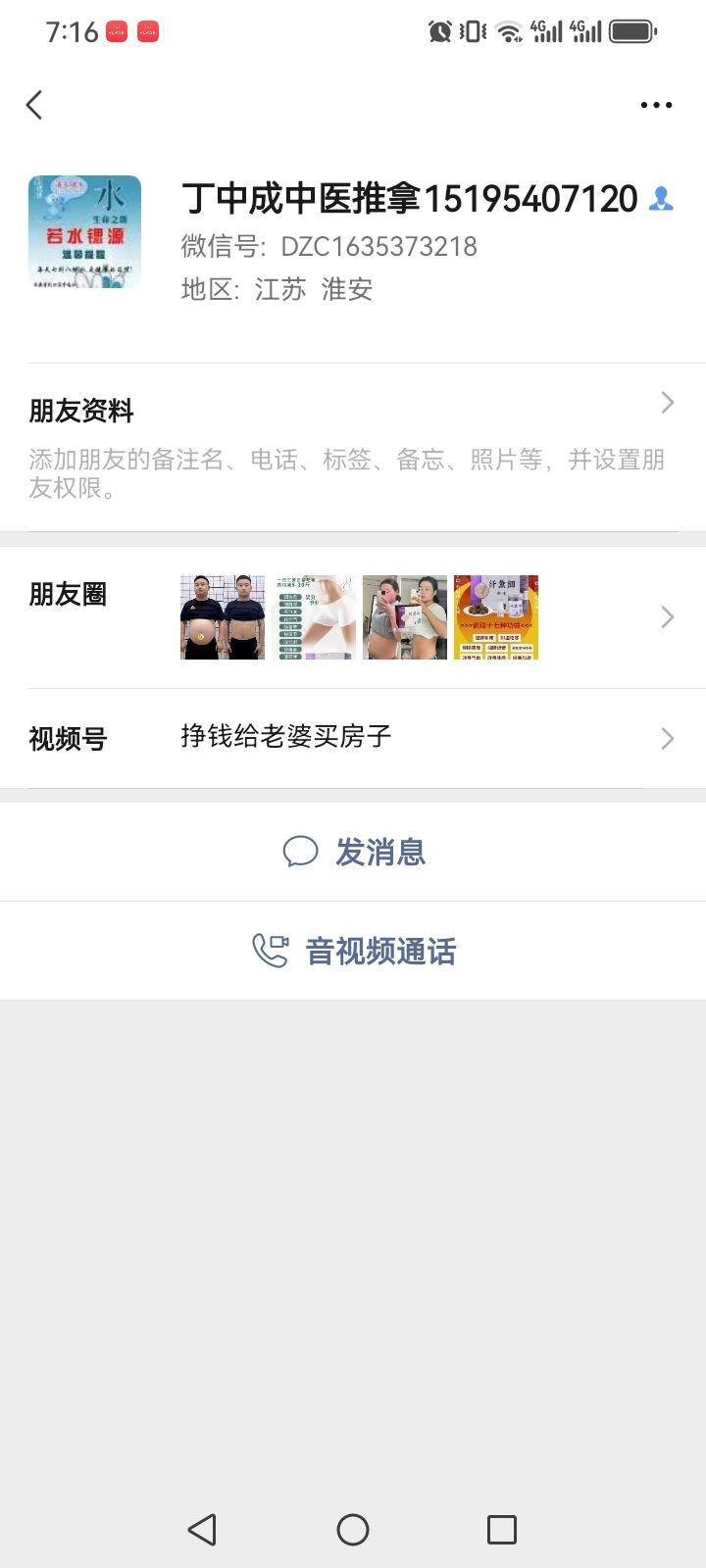The image size is (706, 1568).
Task: Tap 发消息 to send a message
Action: tap(353, 852)
